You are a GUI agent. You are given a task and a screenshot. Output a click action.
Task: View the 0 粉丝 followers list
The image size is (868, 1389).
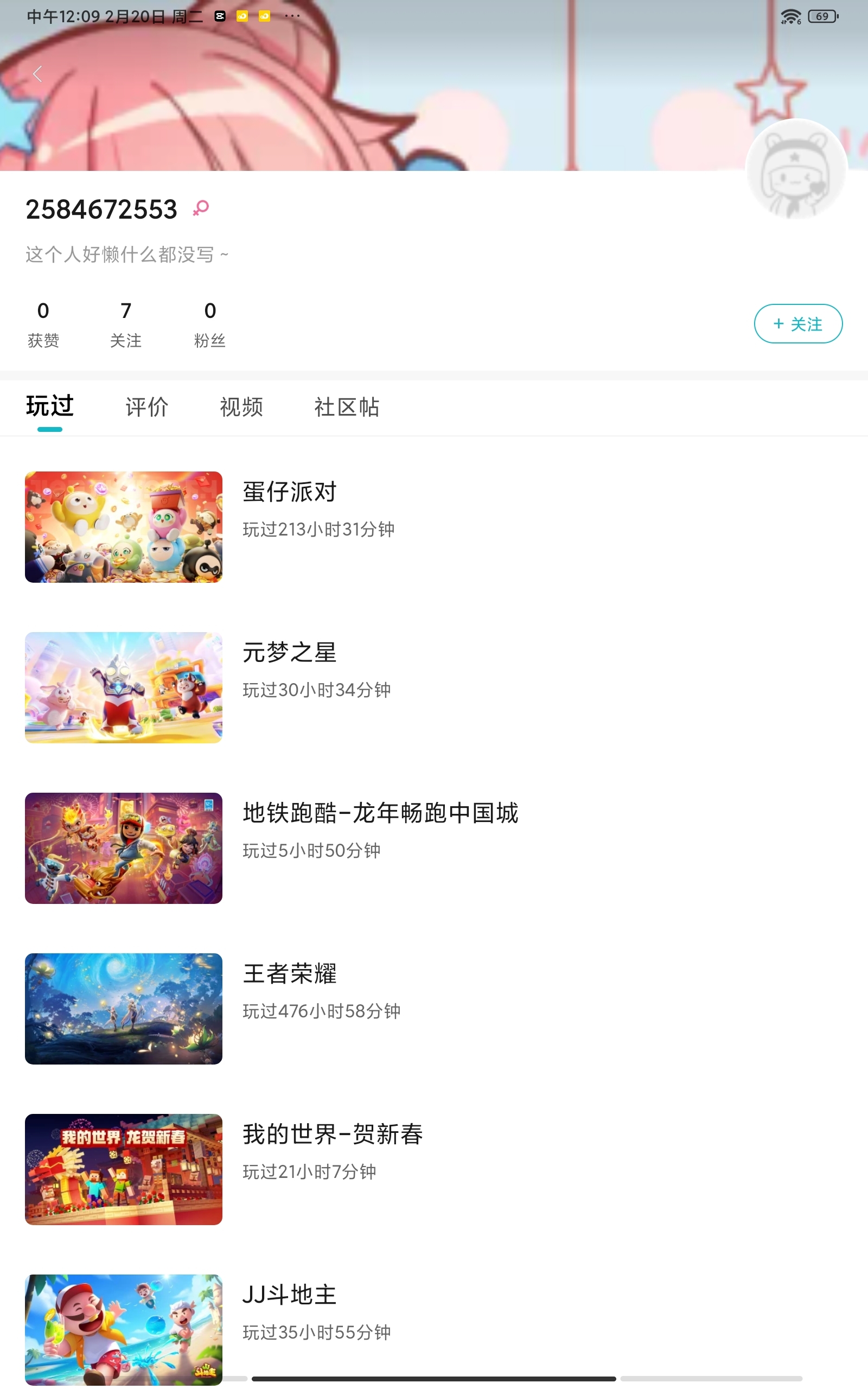209,324
